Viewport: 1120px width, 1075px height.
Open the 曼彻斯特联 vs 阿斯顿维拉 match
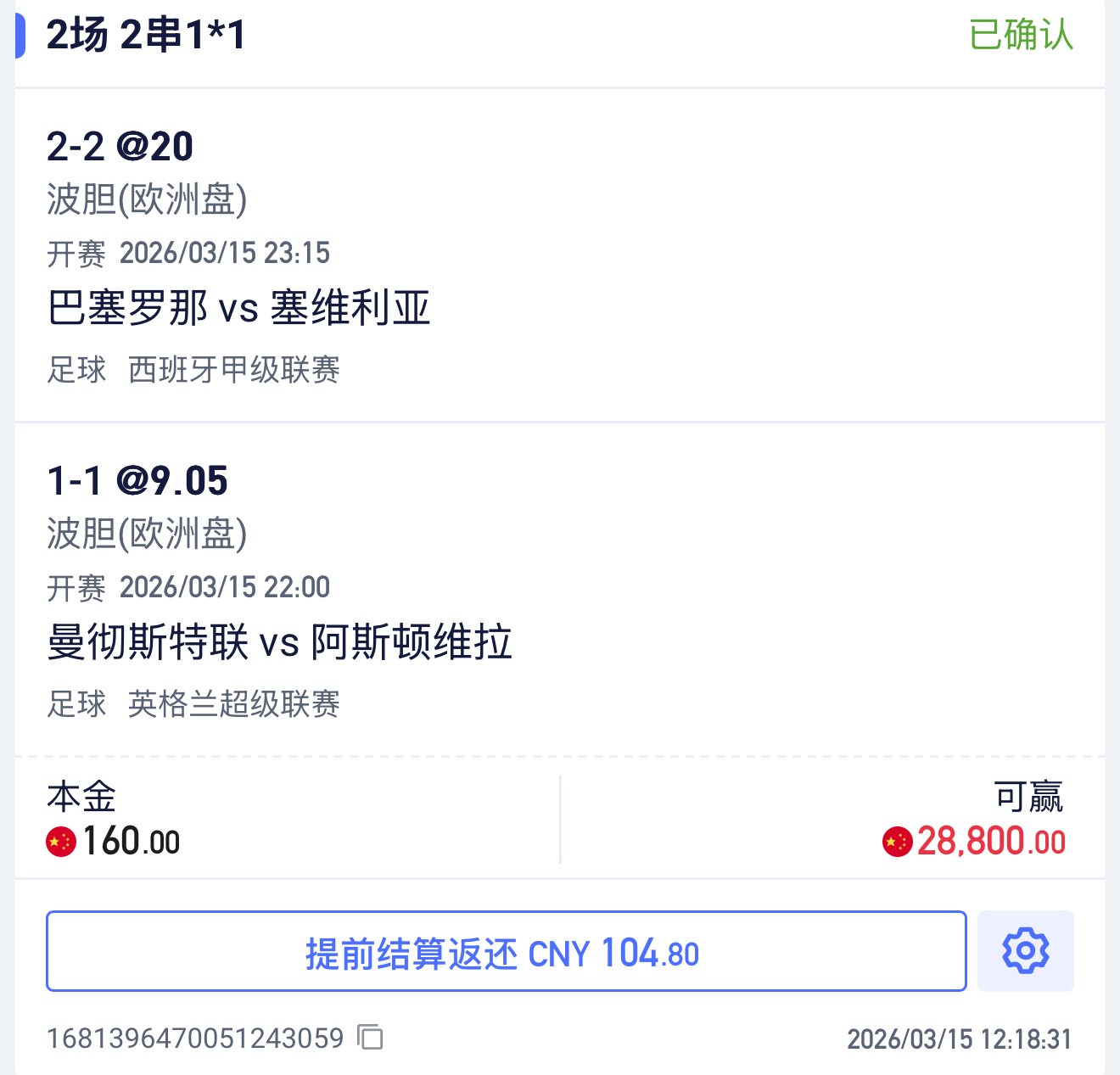coord(279,642)
